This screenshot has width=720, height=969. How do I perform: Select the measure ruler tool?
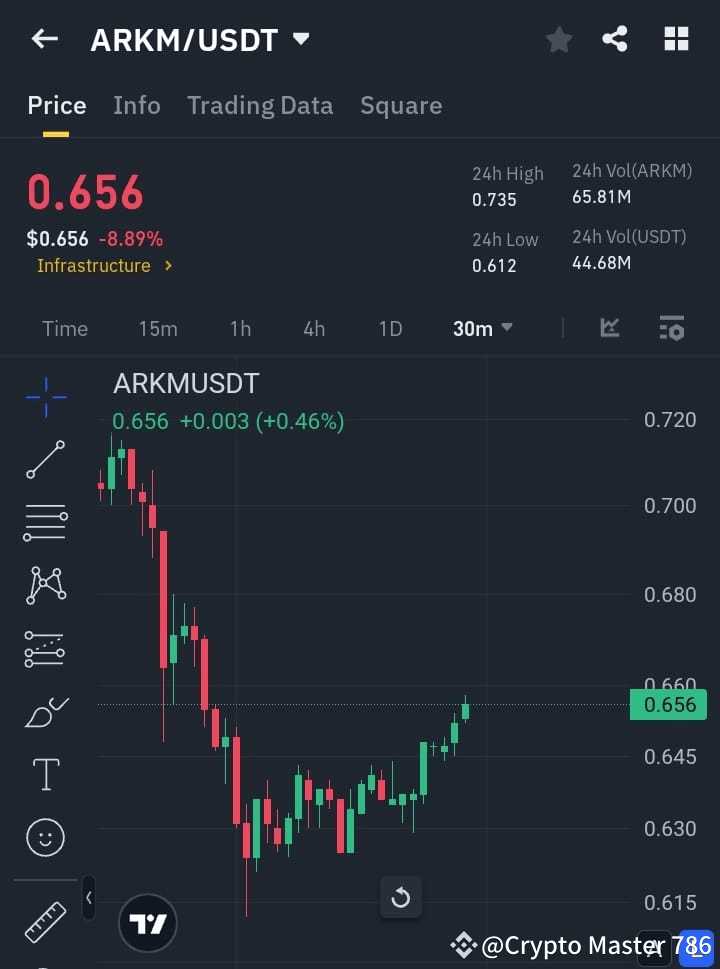tap(44, 922)
